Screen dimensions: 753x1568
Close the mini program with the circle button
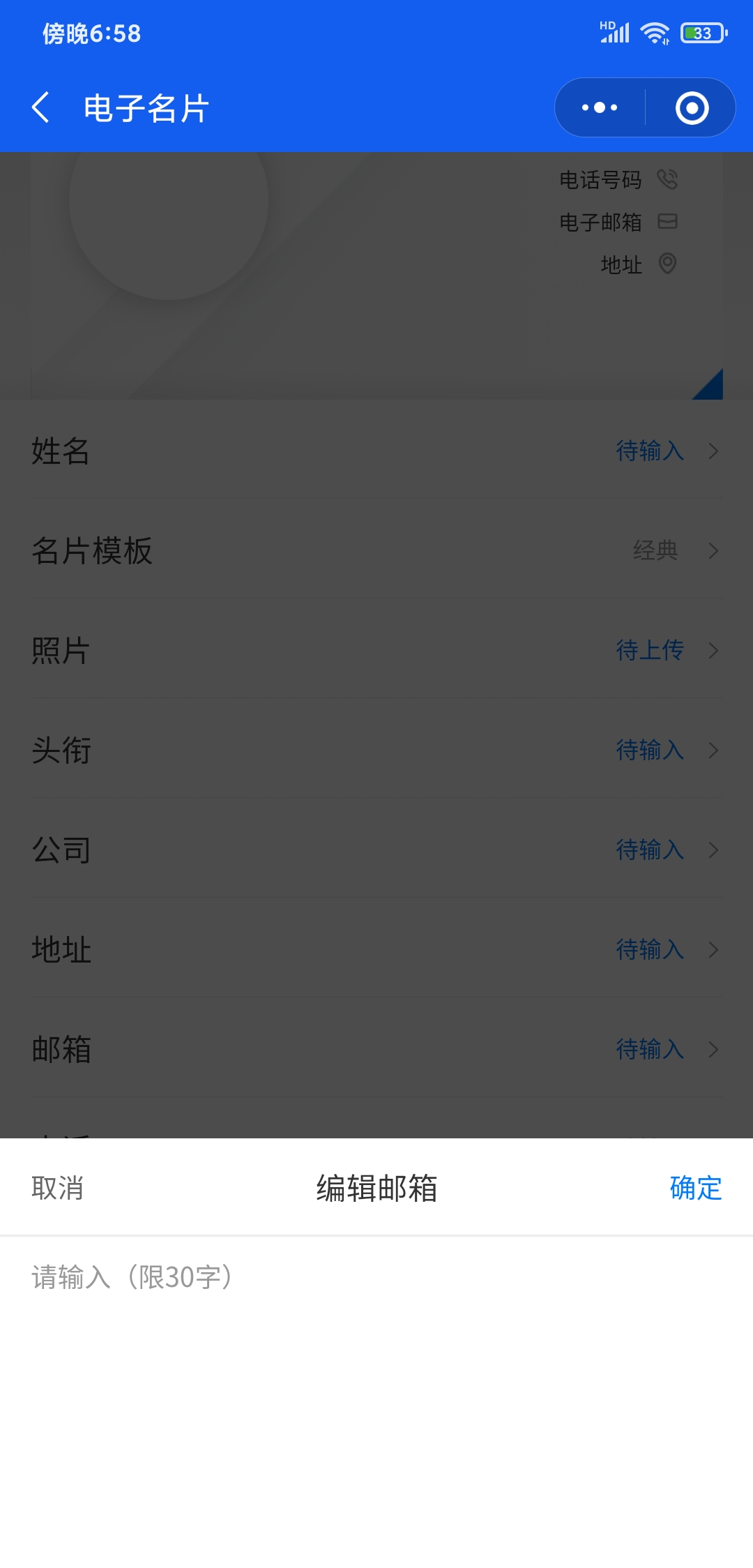(692, 107)
